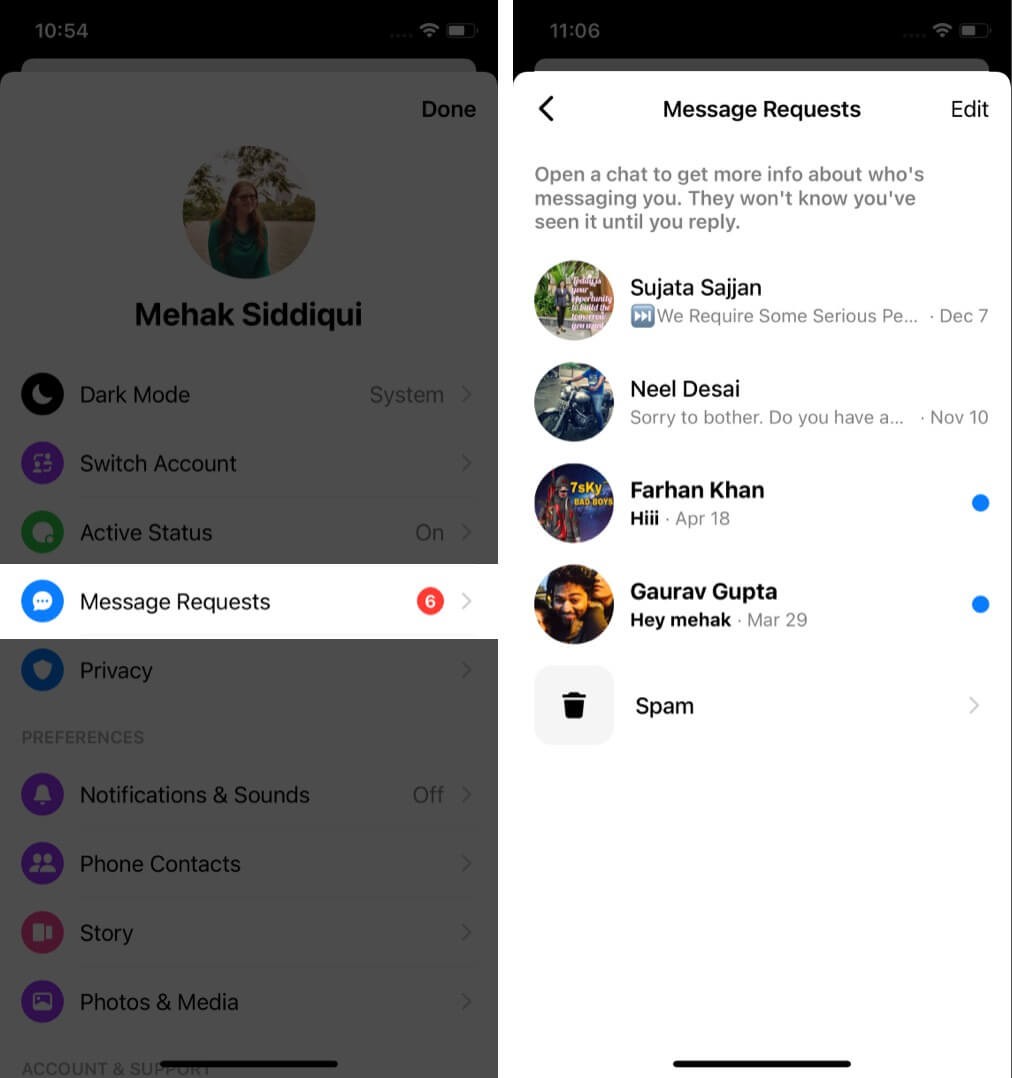The image size is (1012, 1078).
Task: Tap Mehak Siddiqui's profile picture
Action: point(249,212)
